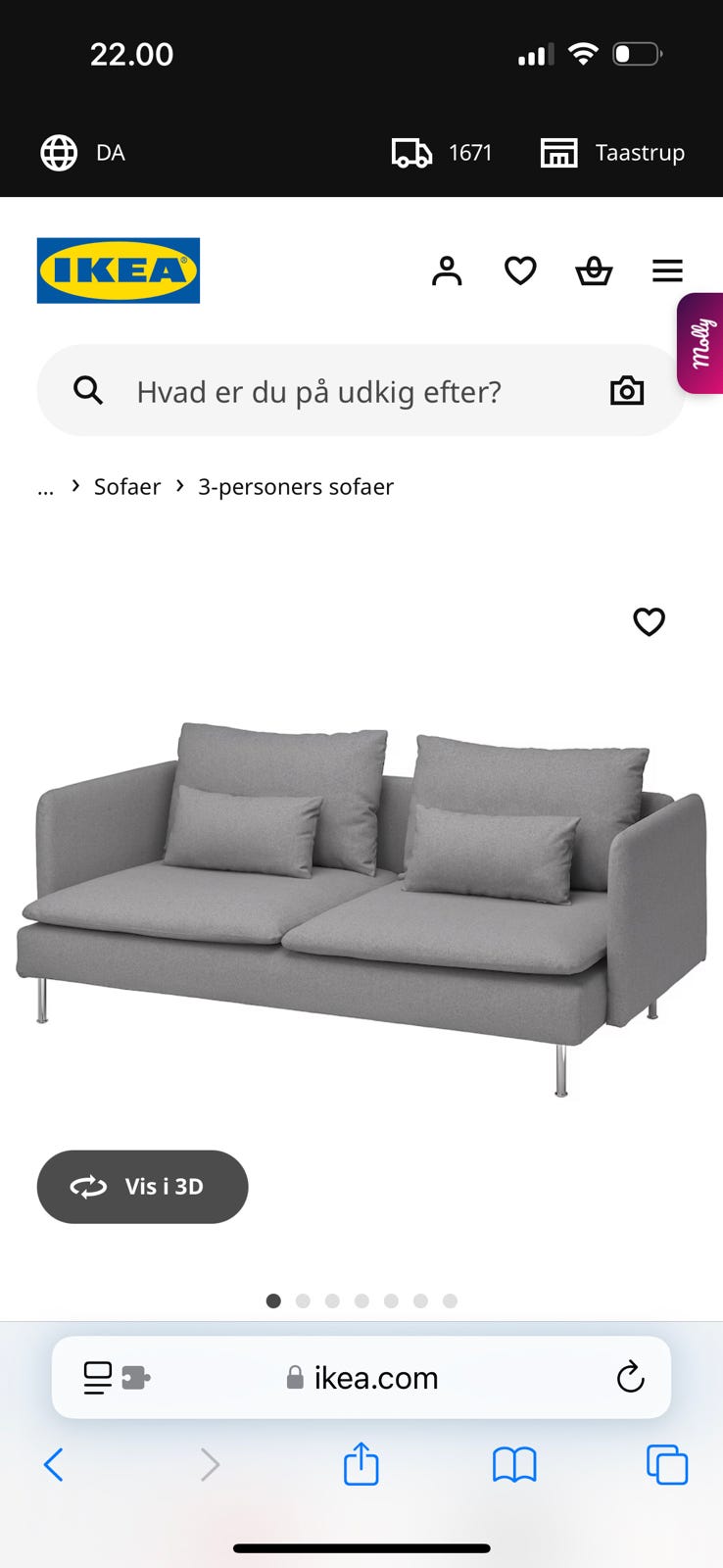723x1568 pixels.
Task: Tap the globe icon next to DA language
Action: click(59, 152)
